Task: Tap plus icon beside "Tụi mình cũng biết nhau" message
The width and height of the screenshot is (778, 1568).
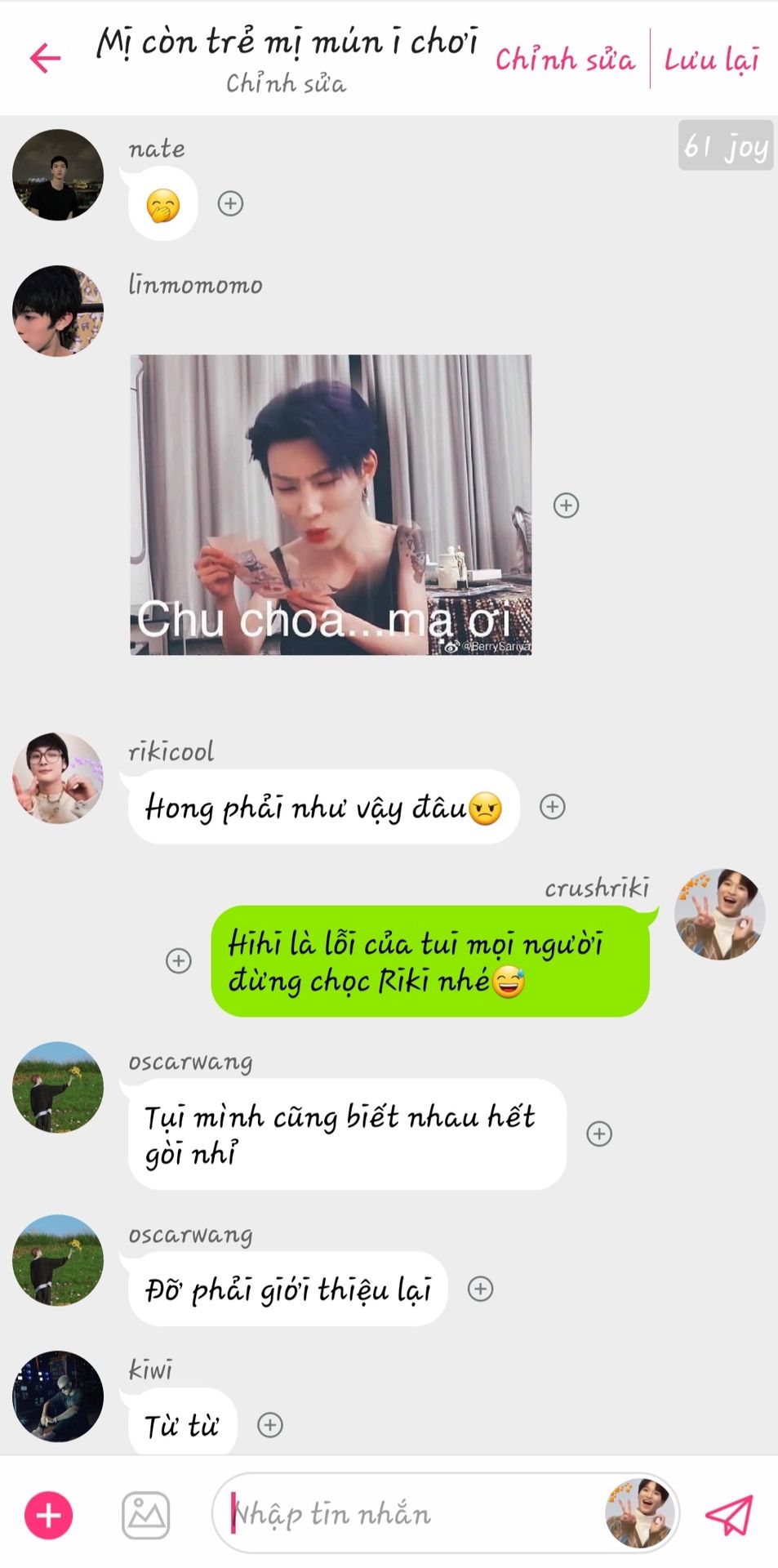Action: [599, 1134]
